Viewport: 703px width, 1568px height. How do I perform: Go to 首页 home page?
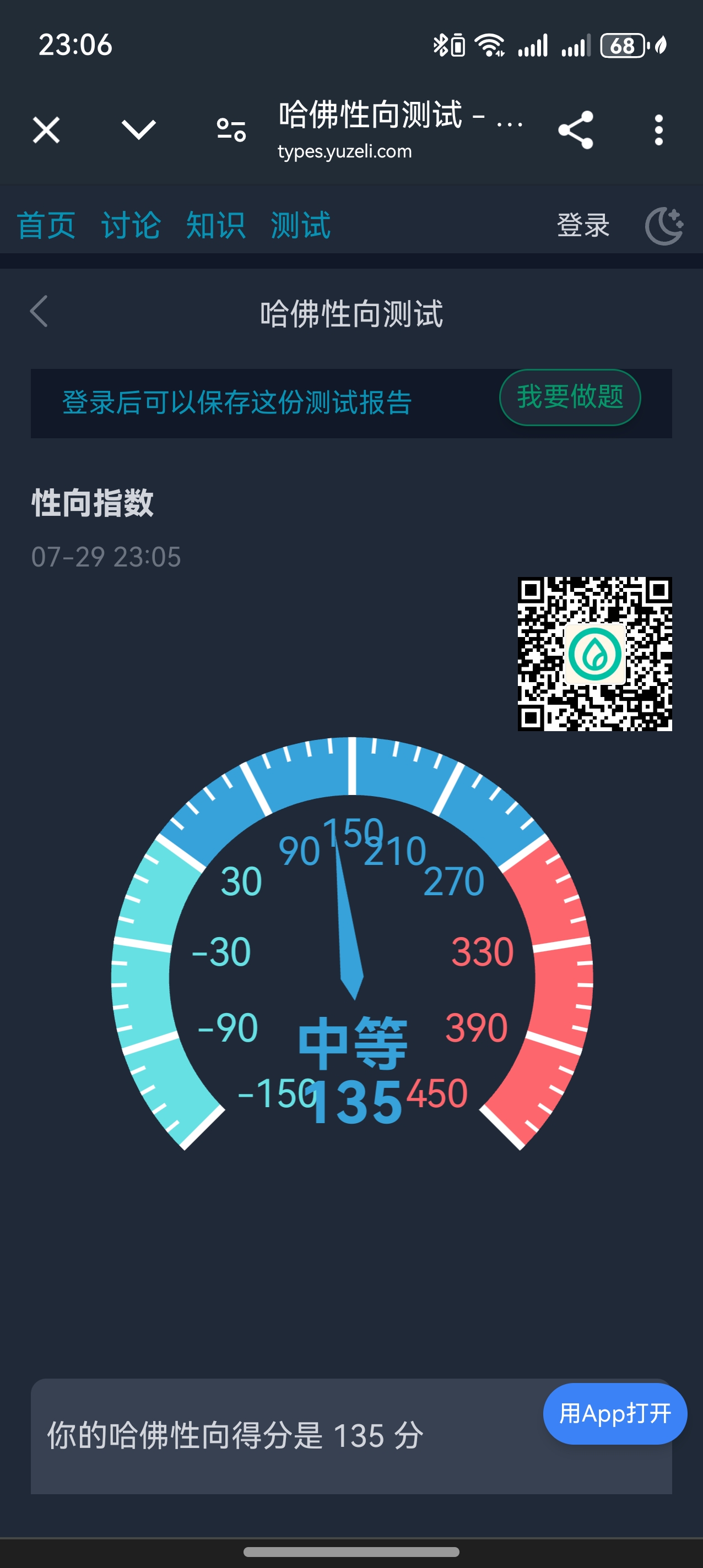(x=46, y=226)
